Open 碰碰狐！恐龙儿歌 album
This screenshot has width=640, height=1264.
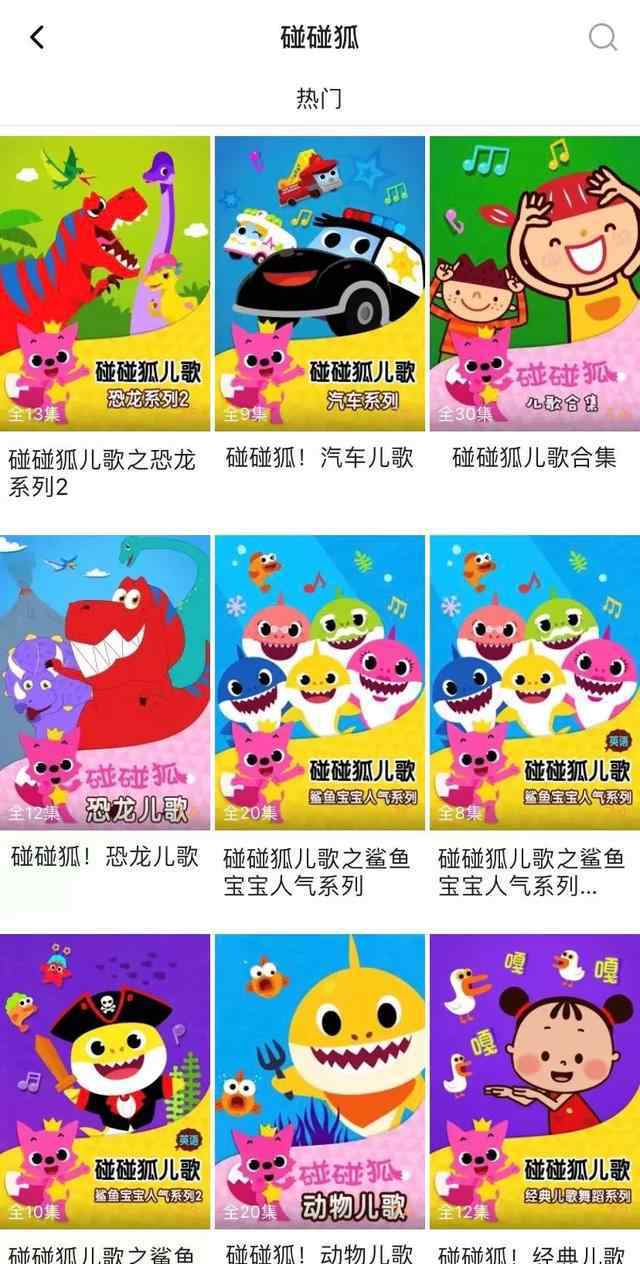(105, 682)
